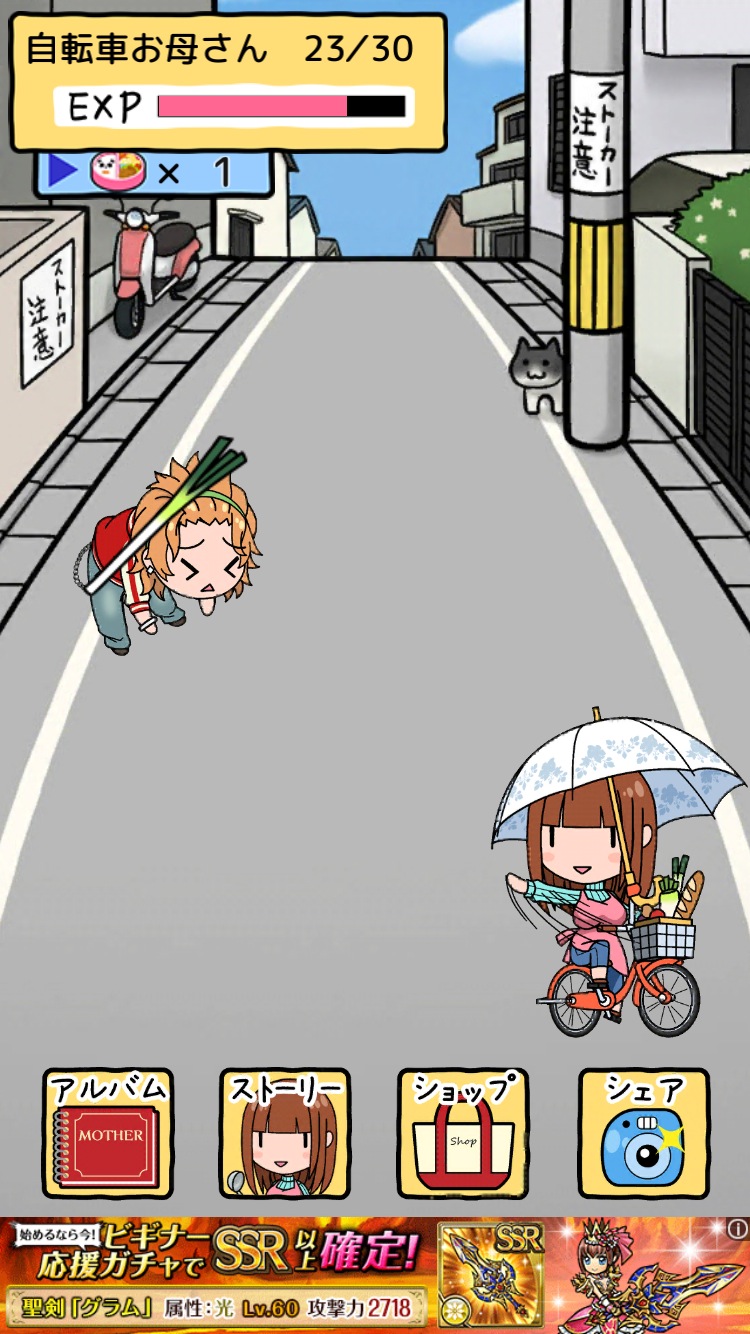Tap the bento item counter with the arrow
This screenshot has height=1334, width=750.
pyautogui.click(x=154, y=173)
